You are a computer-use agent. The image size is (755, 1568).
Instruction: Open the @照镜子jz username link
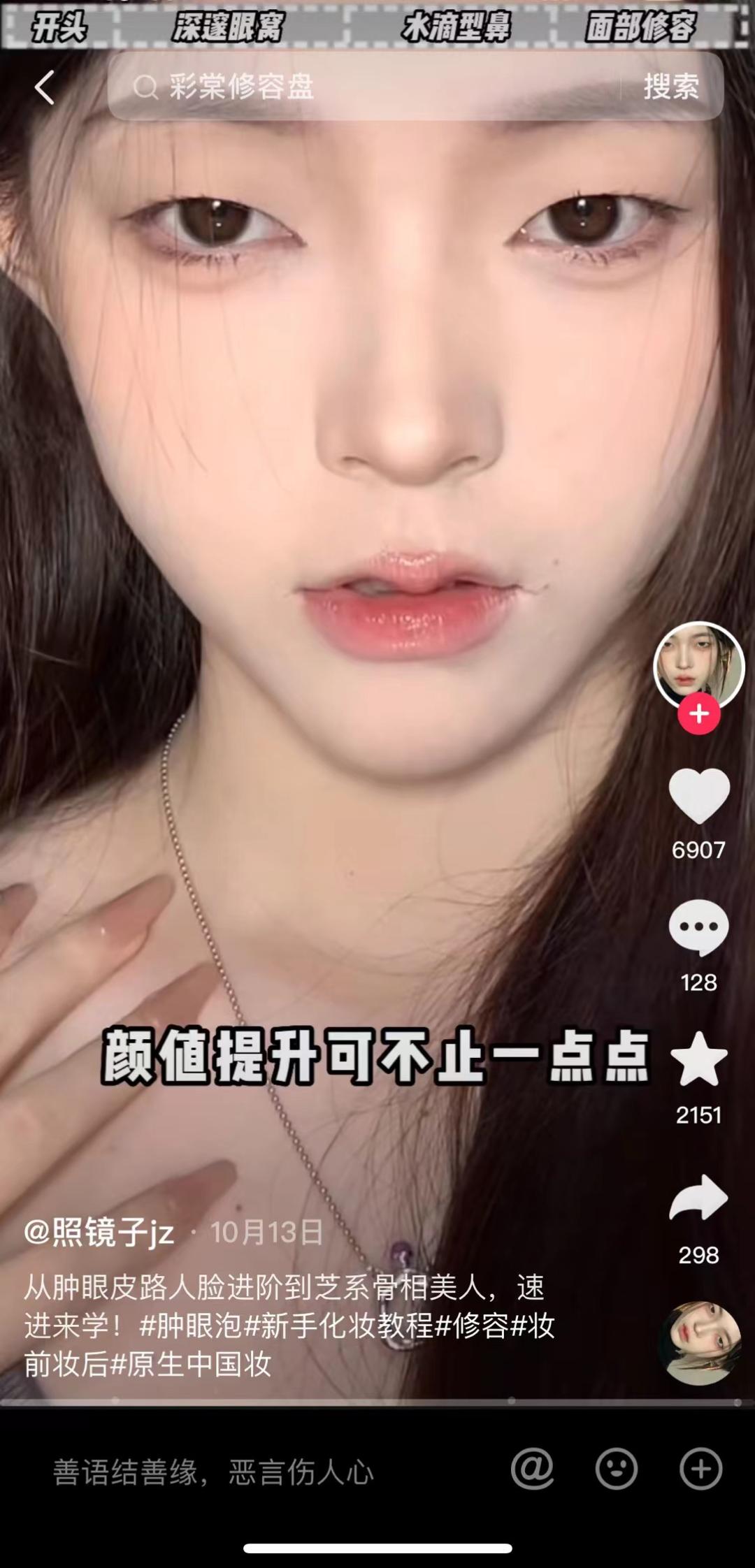pyautogui.click(x=99, y=1232)
